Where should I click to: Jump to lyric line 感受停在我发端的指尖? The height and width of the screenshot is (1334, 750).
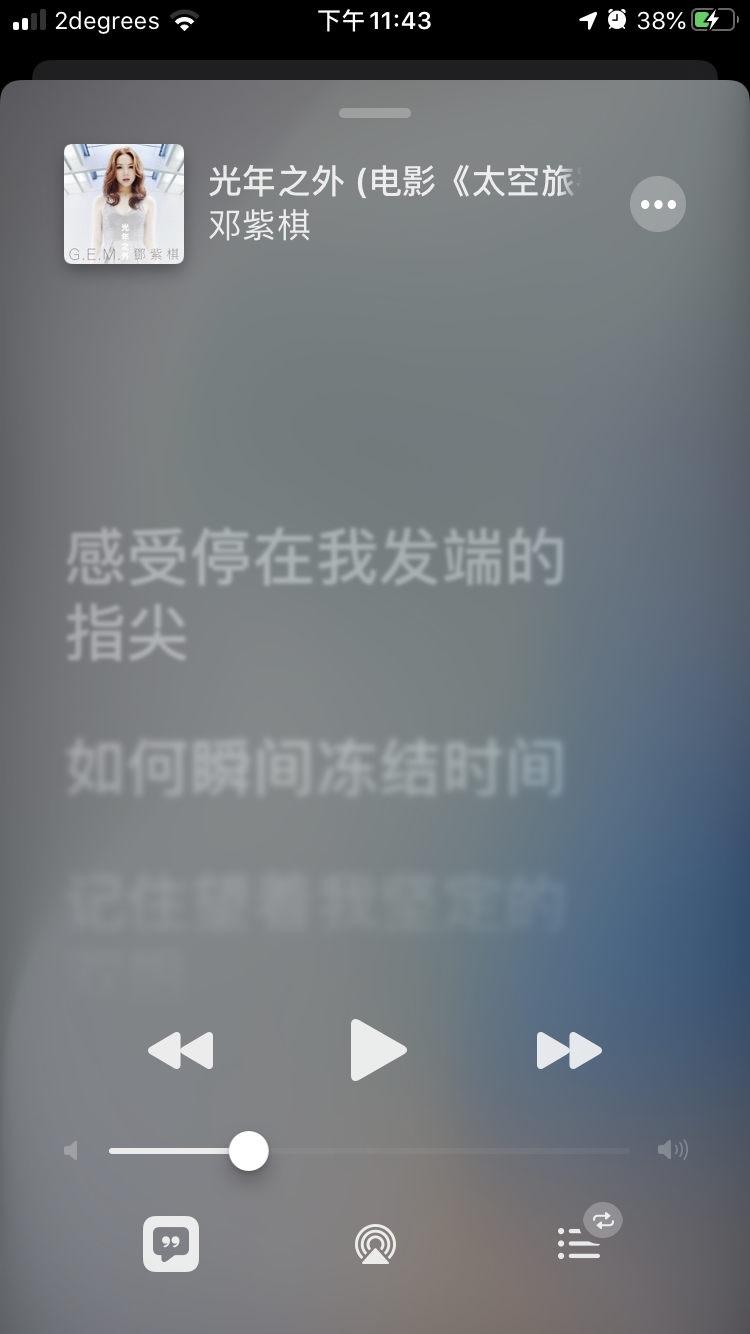(x=316, y=596)
